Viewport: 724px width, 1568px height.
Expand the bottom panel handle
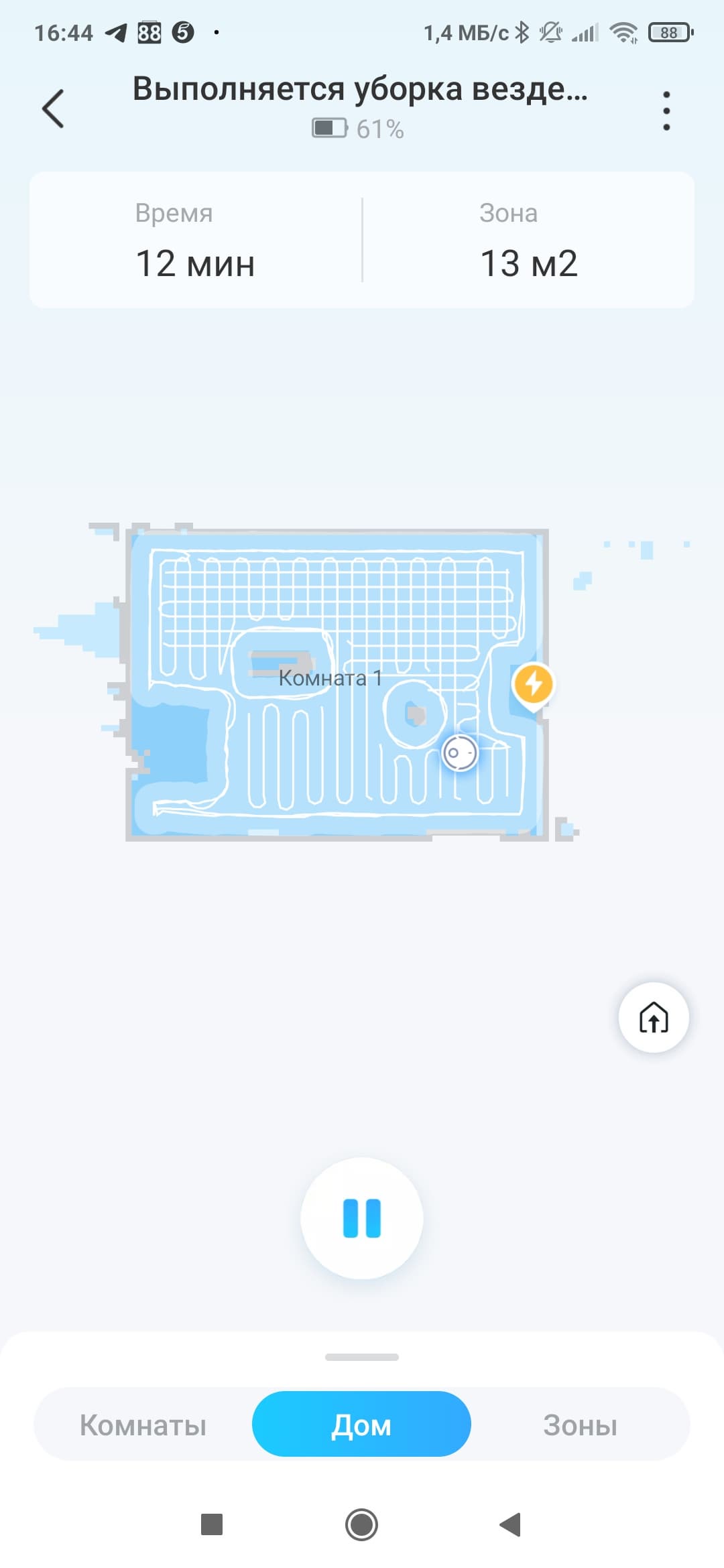[x=361, y=1357]
